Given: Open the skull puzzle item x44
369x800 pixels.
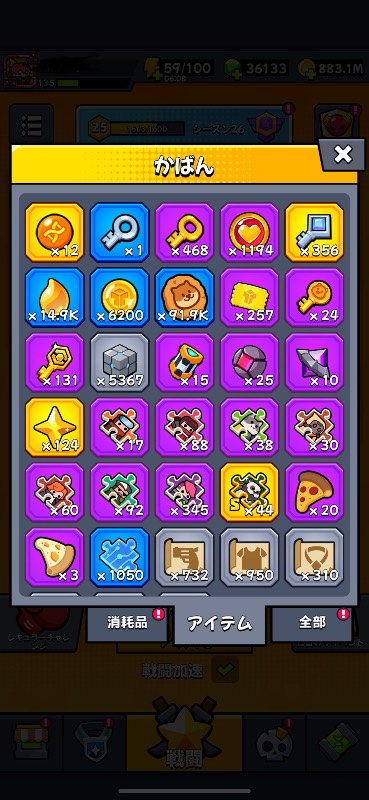Looking at the screenshot, I should [x=250, y=492].
